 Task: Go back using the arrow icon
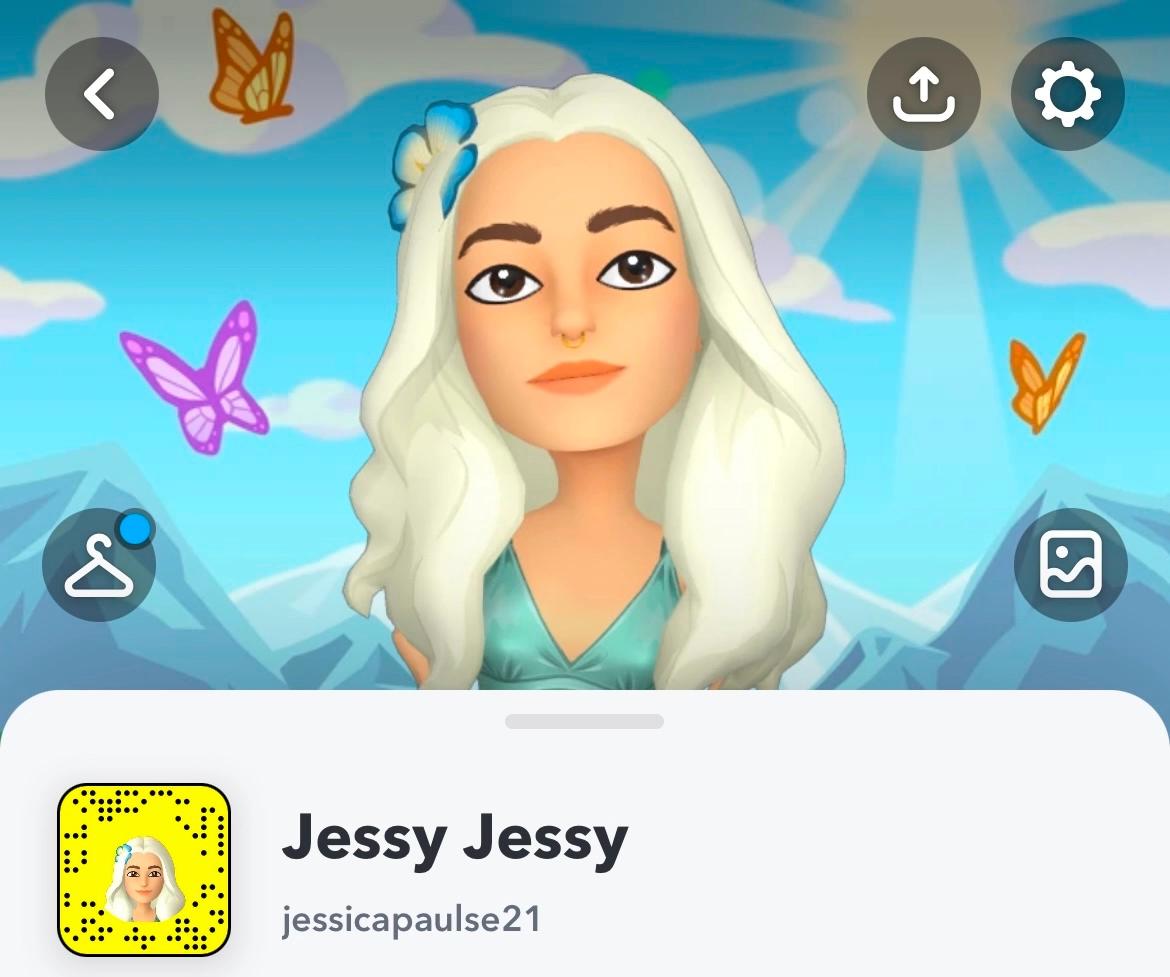point(101,94)
